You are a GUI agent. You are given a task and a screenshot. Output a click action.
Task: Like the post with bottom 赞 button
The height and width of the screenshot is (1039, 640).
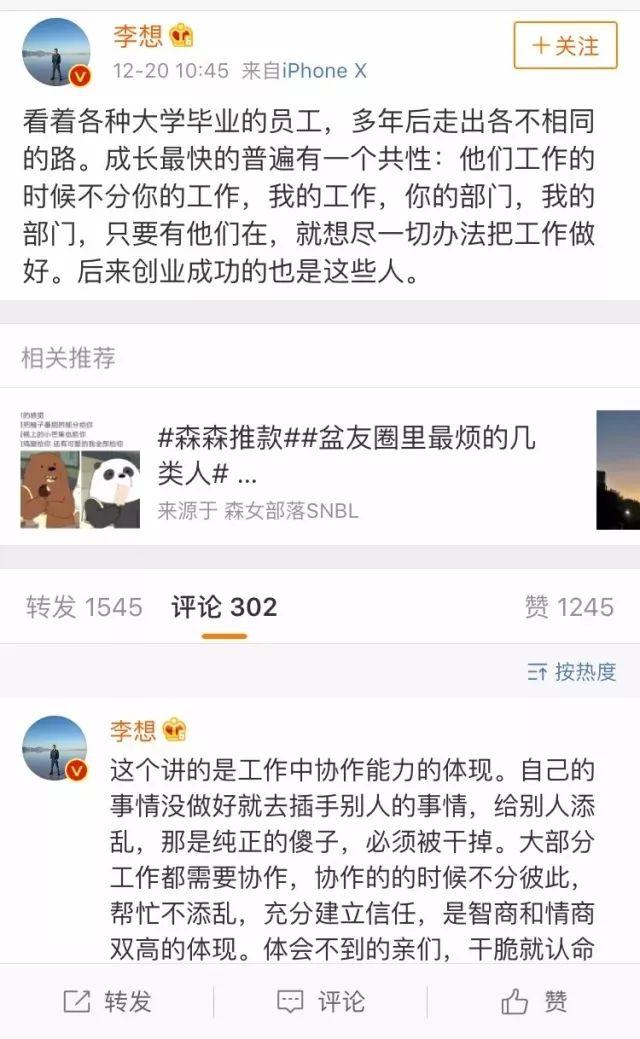pos(534,1001)
